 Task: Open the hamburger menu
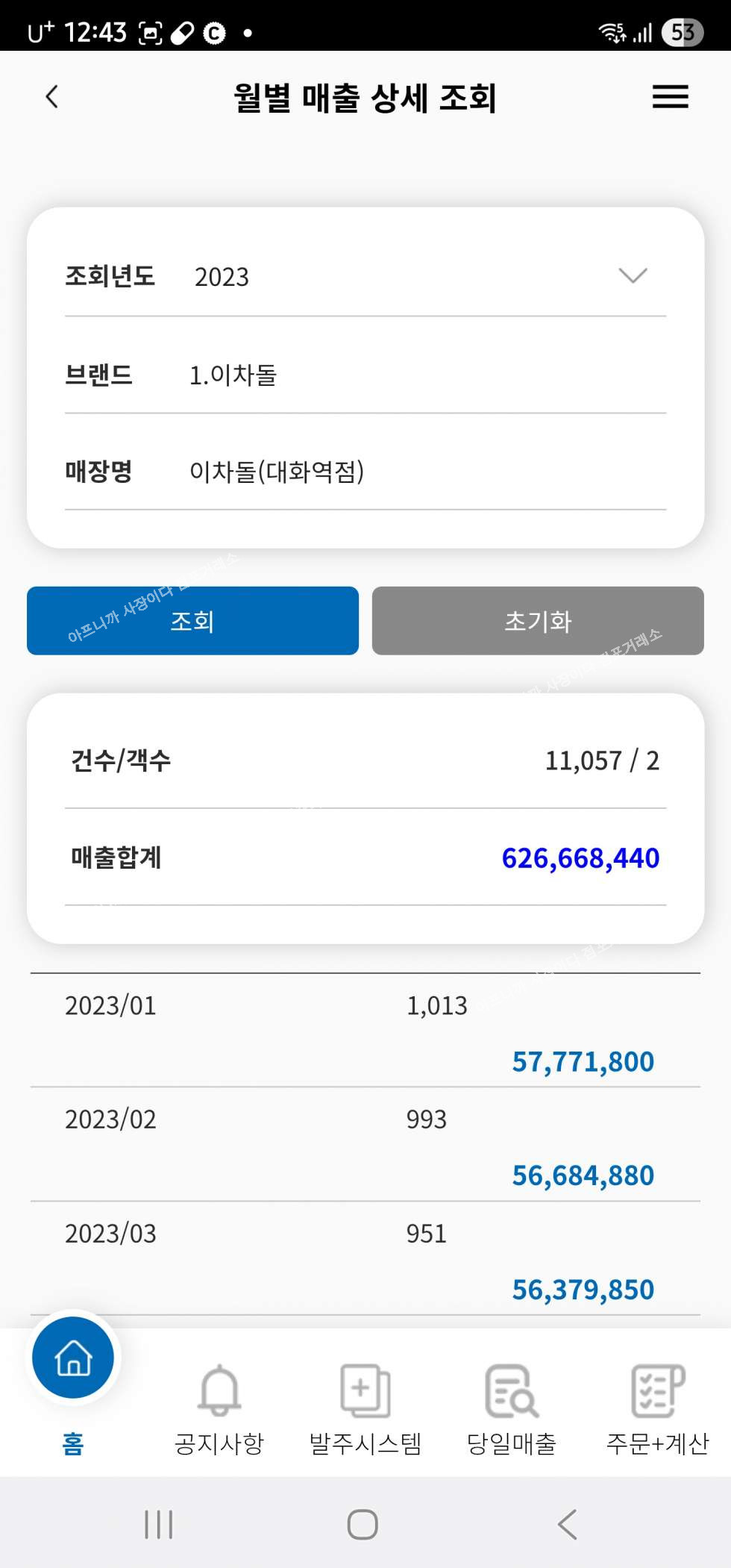tap(670, 97)
